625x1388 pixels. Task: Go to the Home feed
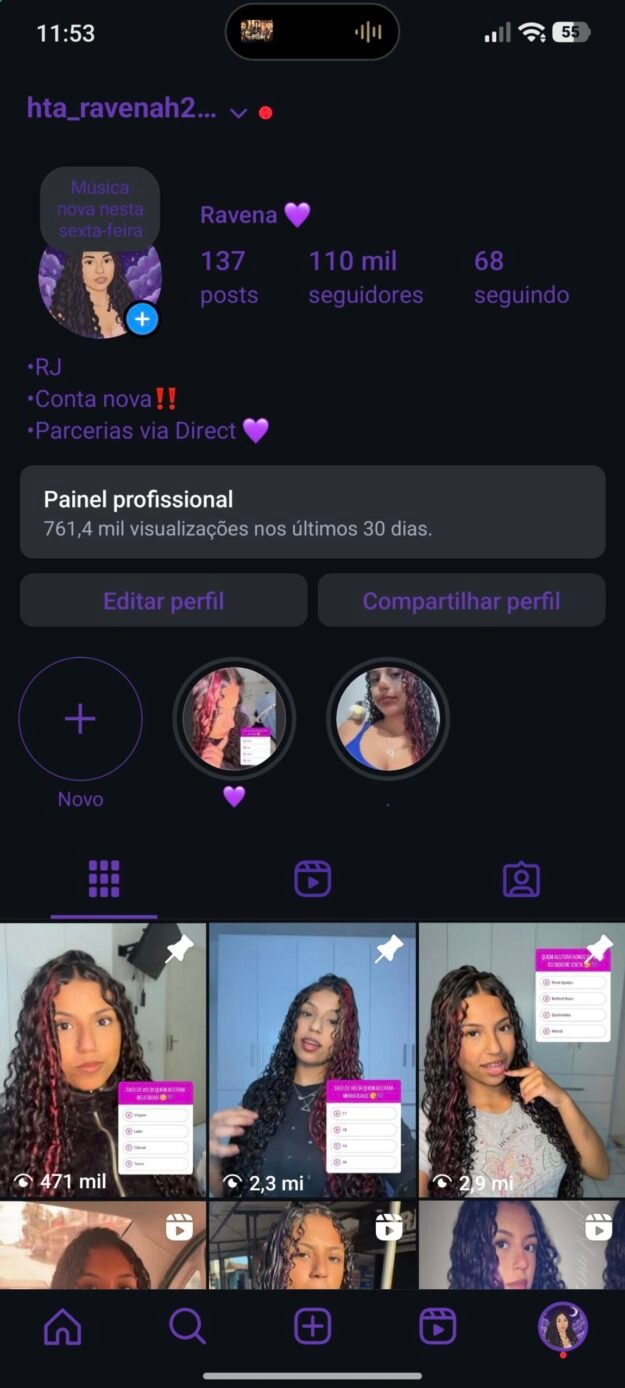click(63, 1327)
